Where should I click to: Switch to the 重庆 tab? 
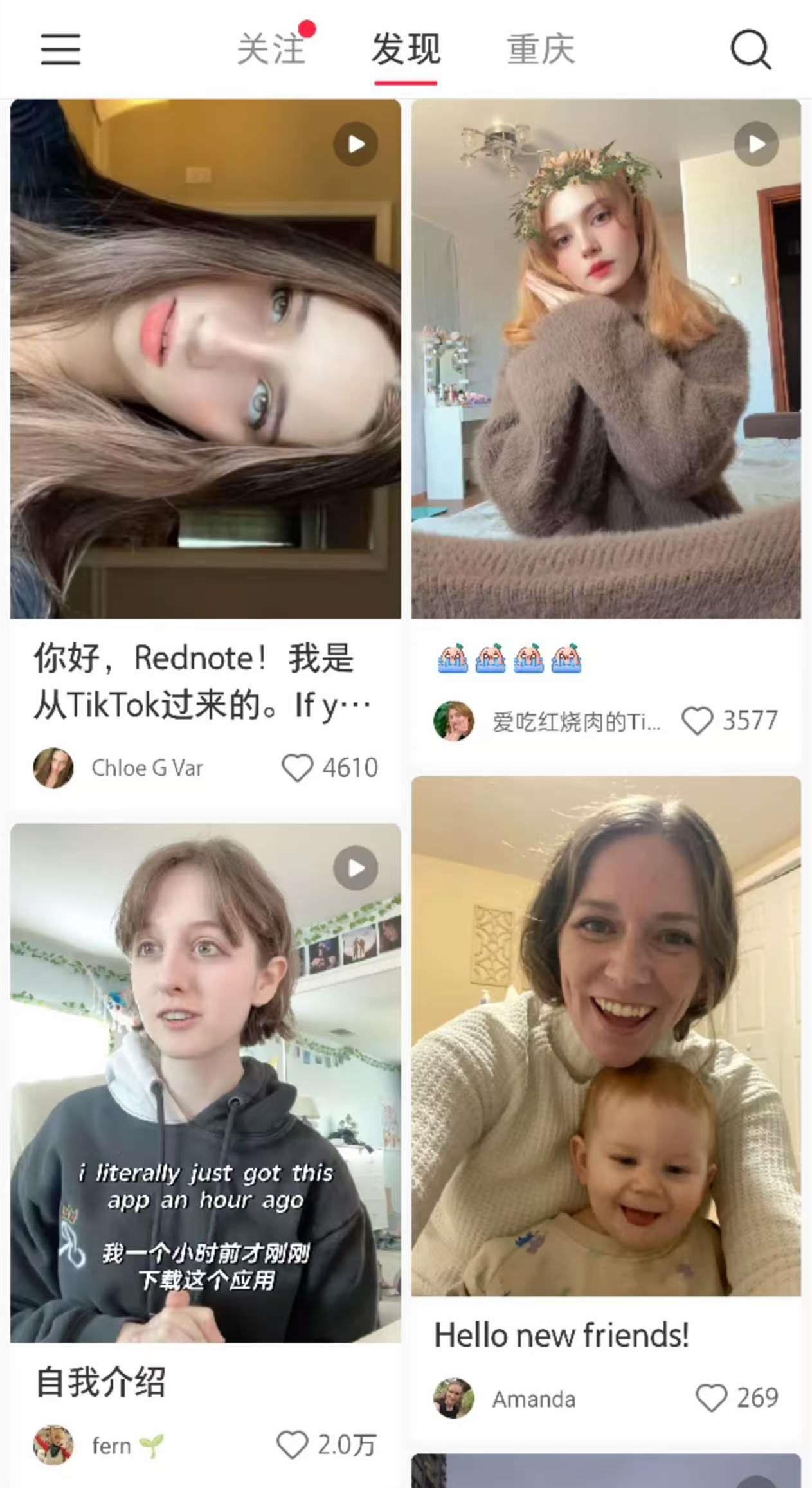(540, 50)
